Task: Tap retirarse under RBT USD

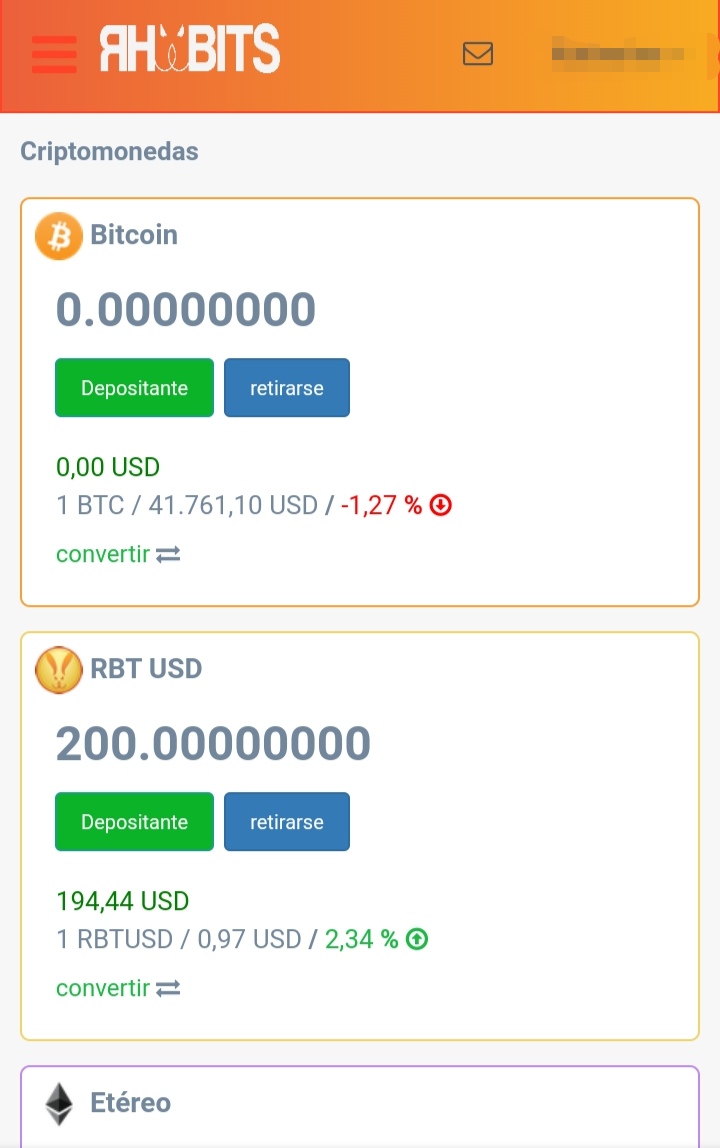Action: (286, 821)
